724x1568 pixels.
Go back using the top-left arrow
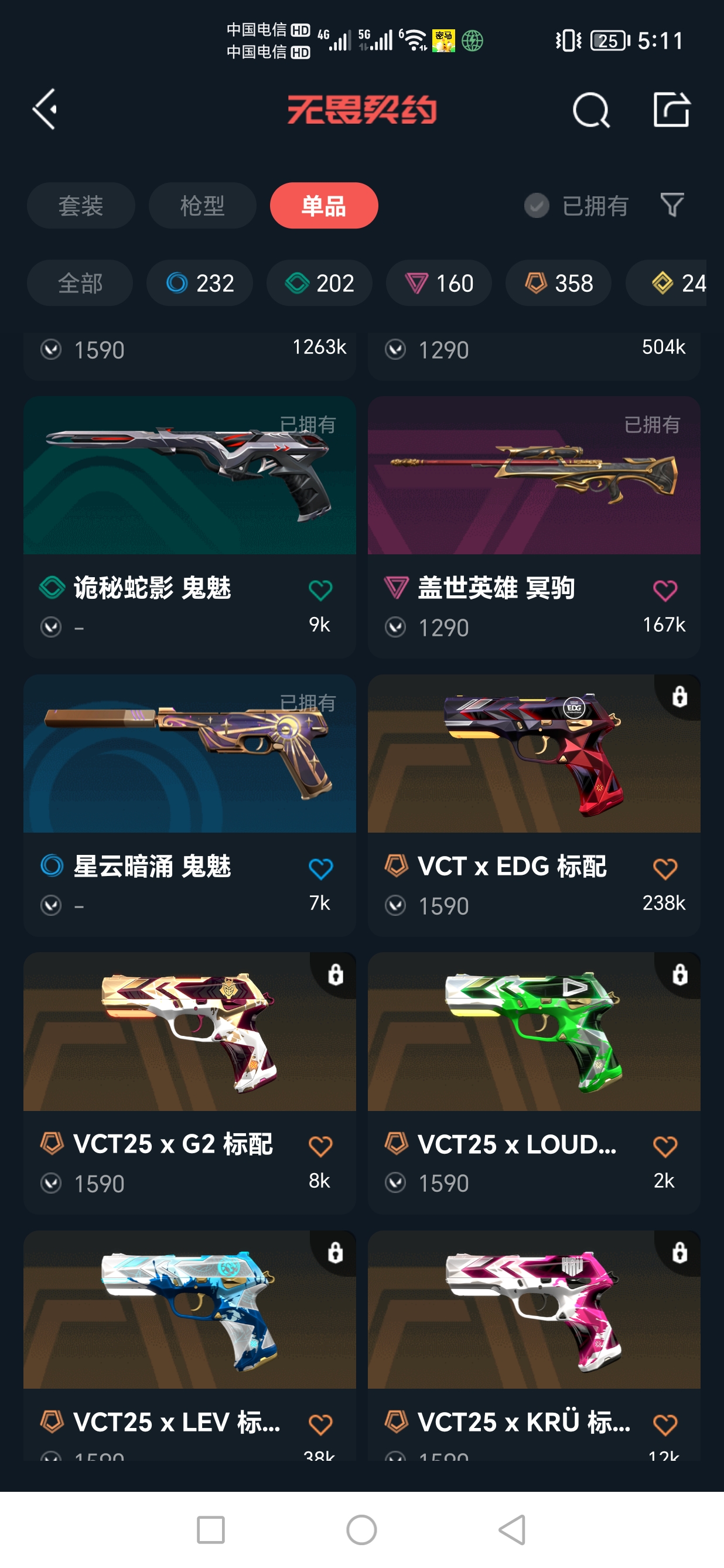pyautogui.click(x=45, y=109)
